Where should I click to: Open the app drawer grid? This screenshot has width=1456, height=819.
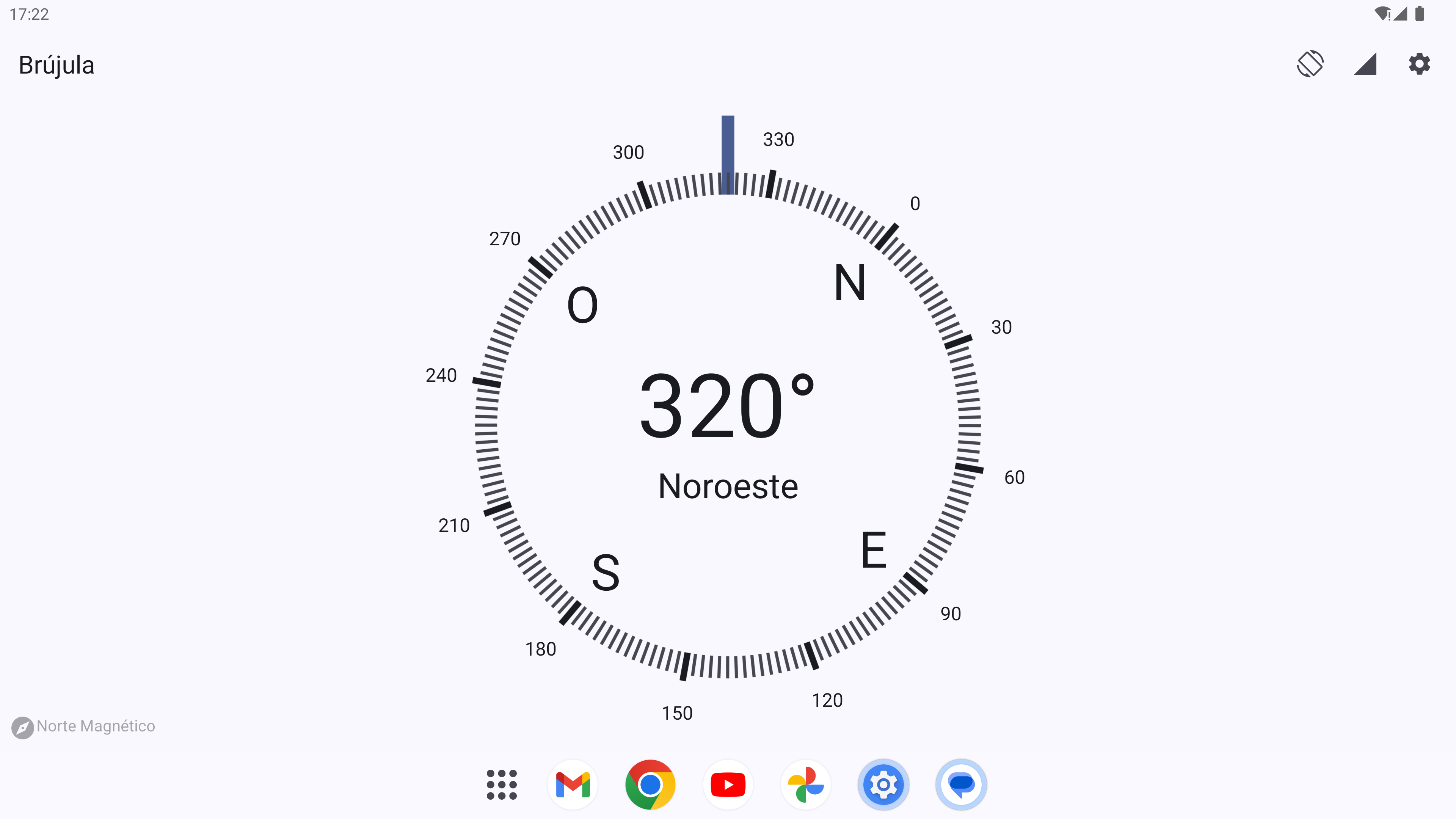click(x=501, y=784)
